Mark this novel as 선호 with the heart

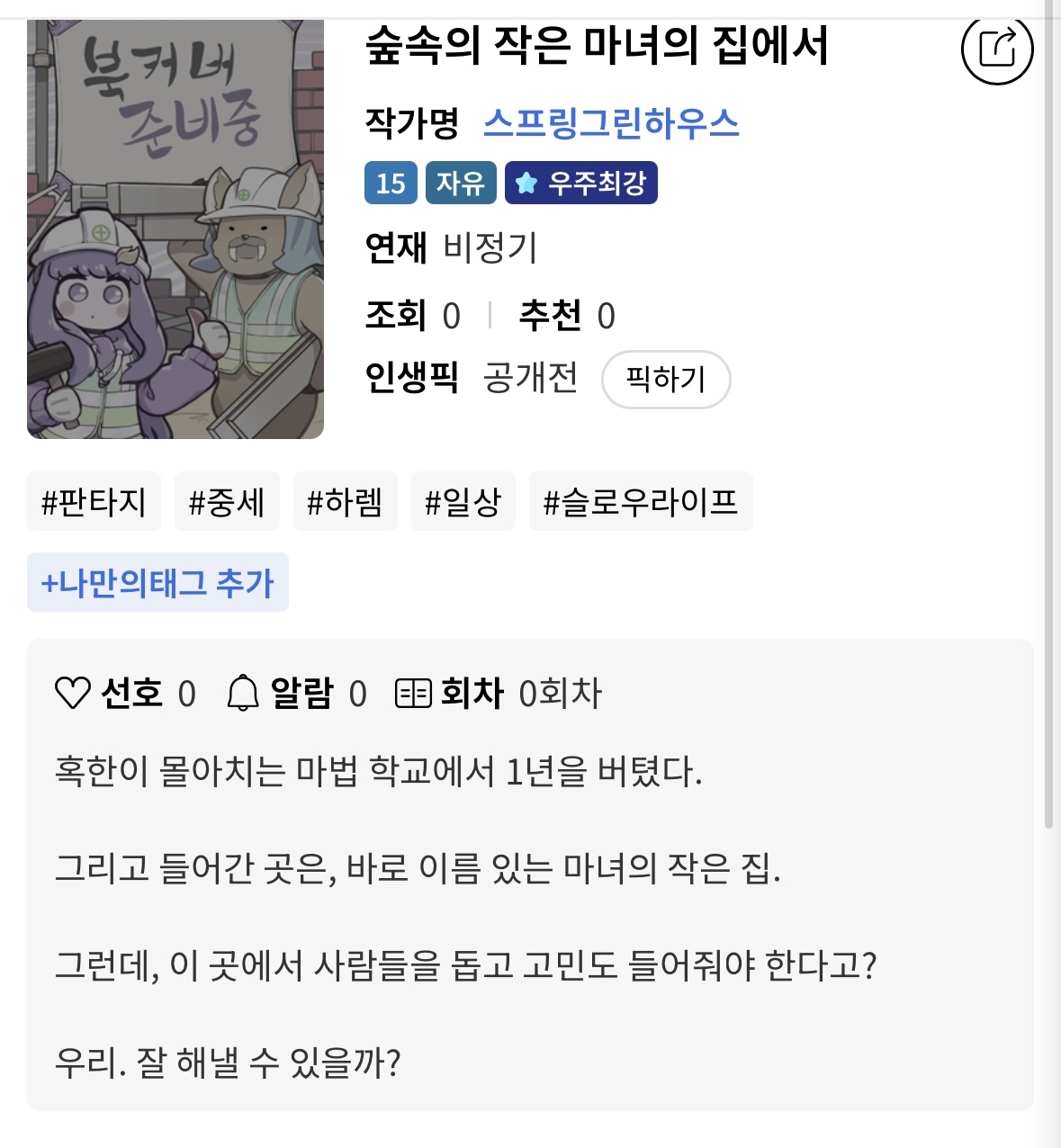(x=73, y=693)
